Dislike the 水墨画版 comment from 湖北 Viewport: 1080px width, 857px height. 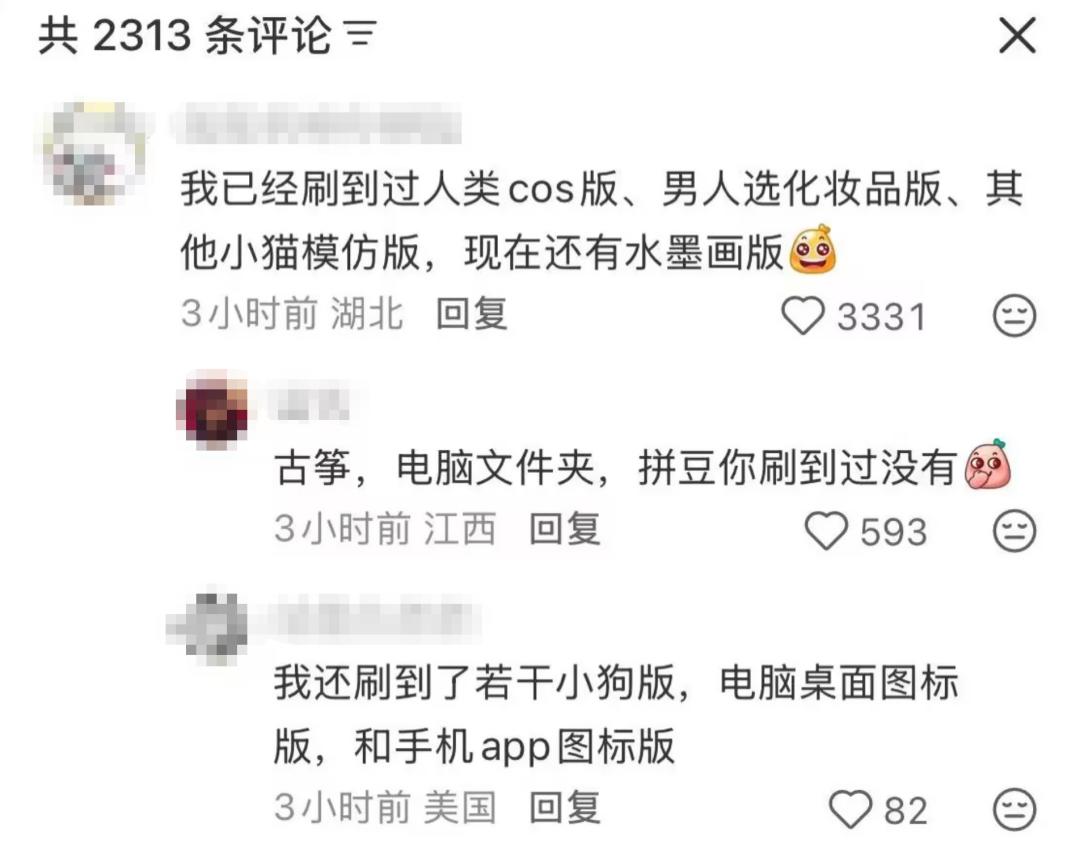(x=1013, y=317)
